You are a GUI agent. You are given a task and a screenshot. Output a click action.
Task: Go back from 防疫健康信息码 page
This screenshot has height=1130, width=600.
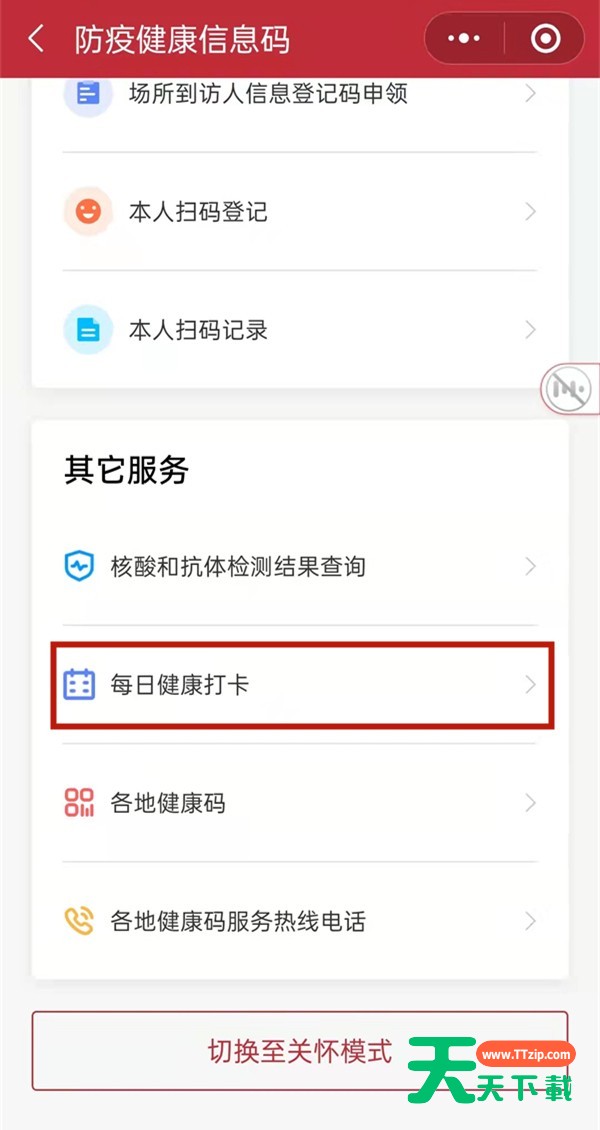click(x=37, y=39)
